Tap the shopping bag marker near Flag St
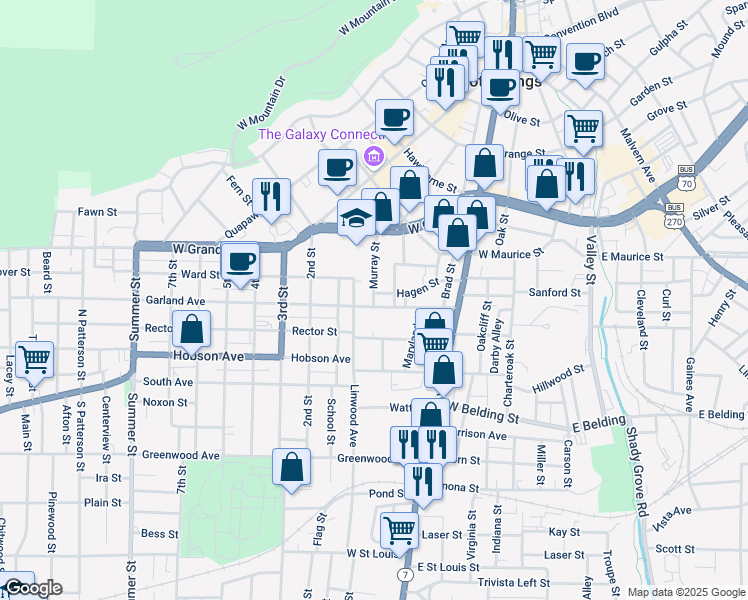The width and height of the screenshot is (748, 600). 291,468
